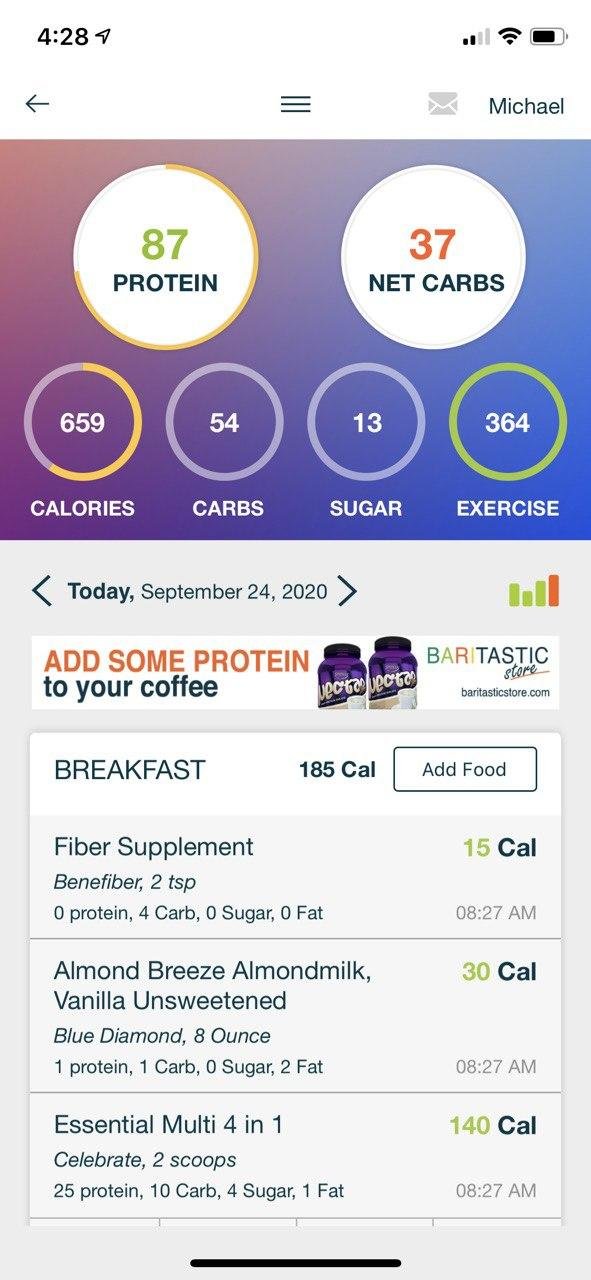
Task: Add food to Breakfast
Action: [465, 769]
